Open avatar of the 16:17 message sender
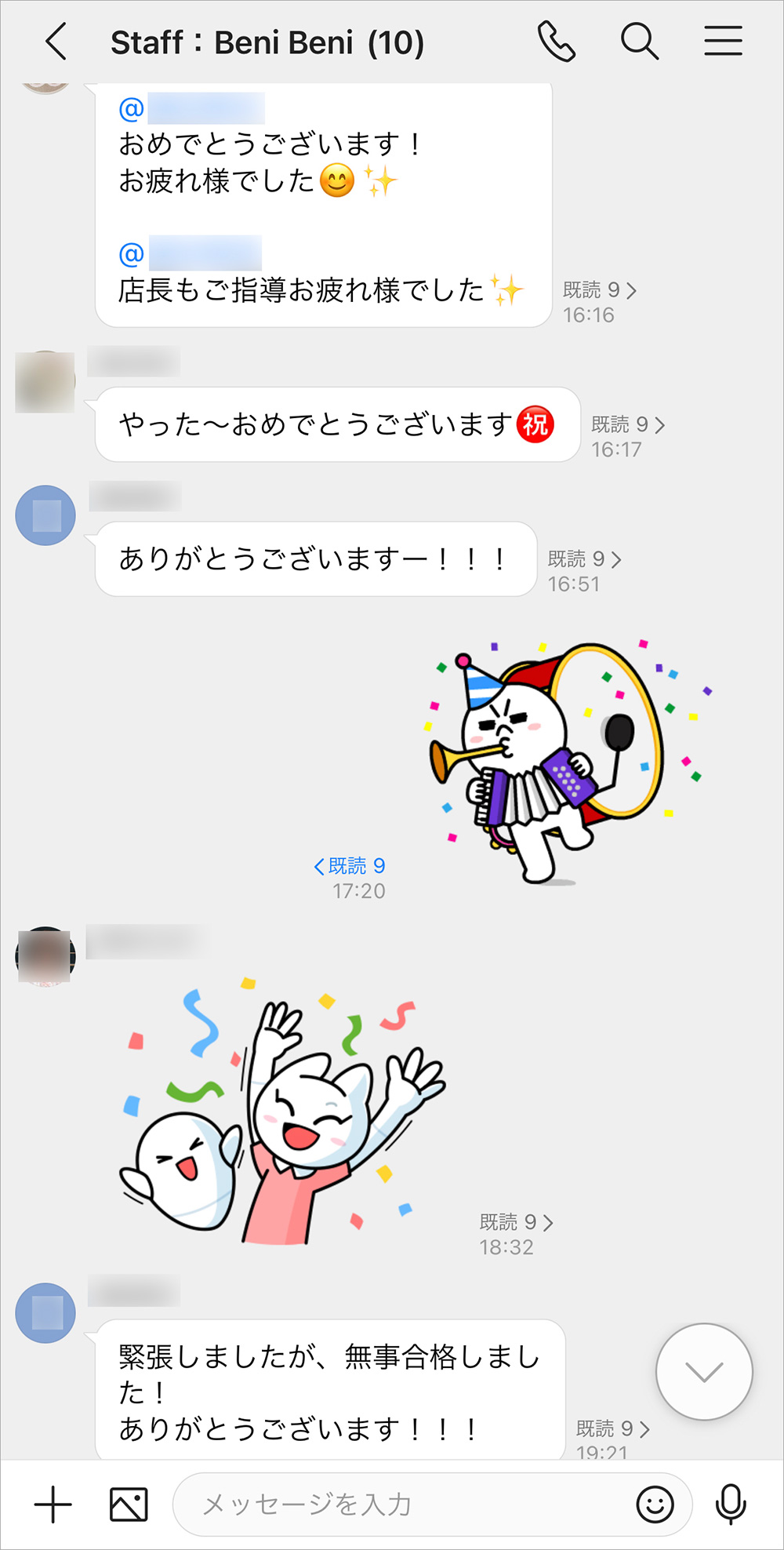Screen dimensions: 784x1550 coord(45,382)
